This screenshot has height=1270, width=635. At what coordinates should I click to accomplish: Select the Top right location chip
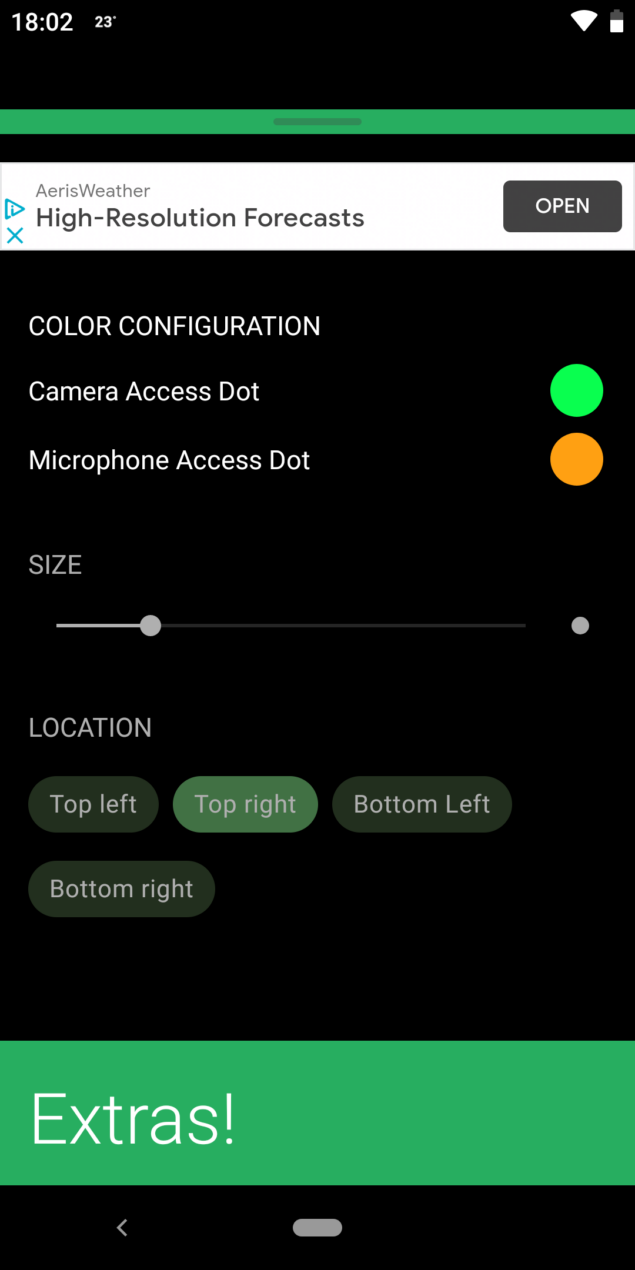[245, 804]
